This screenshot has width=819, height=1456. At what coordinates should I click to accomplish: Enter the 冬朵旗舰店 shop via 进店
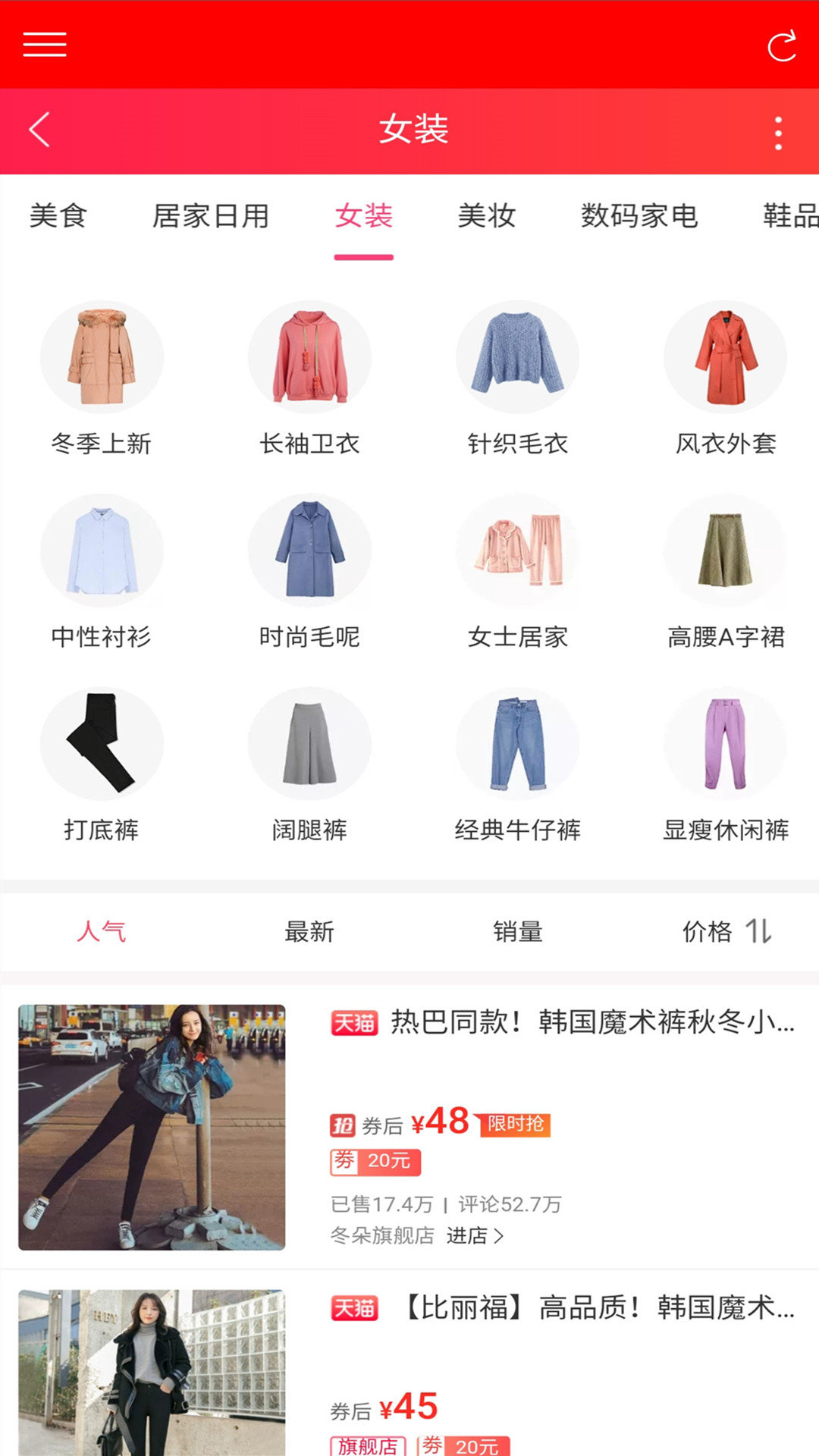coord(475,1236)
